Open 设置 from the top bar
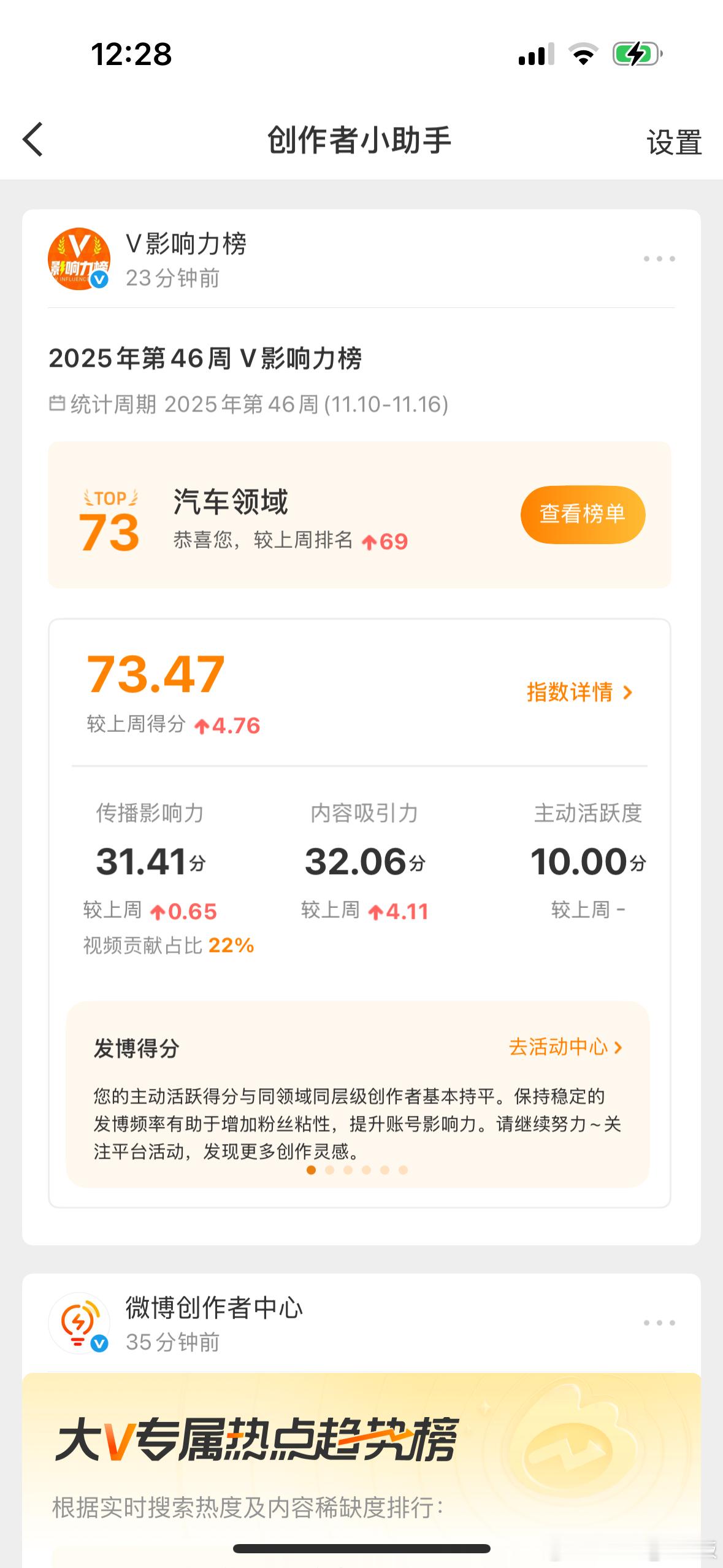723x1568 pixels. coord(674,141)
